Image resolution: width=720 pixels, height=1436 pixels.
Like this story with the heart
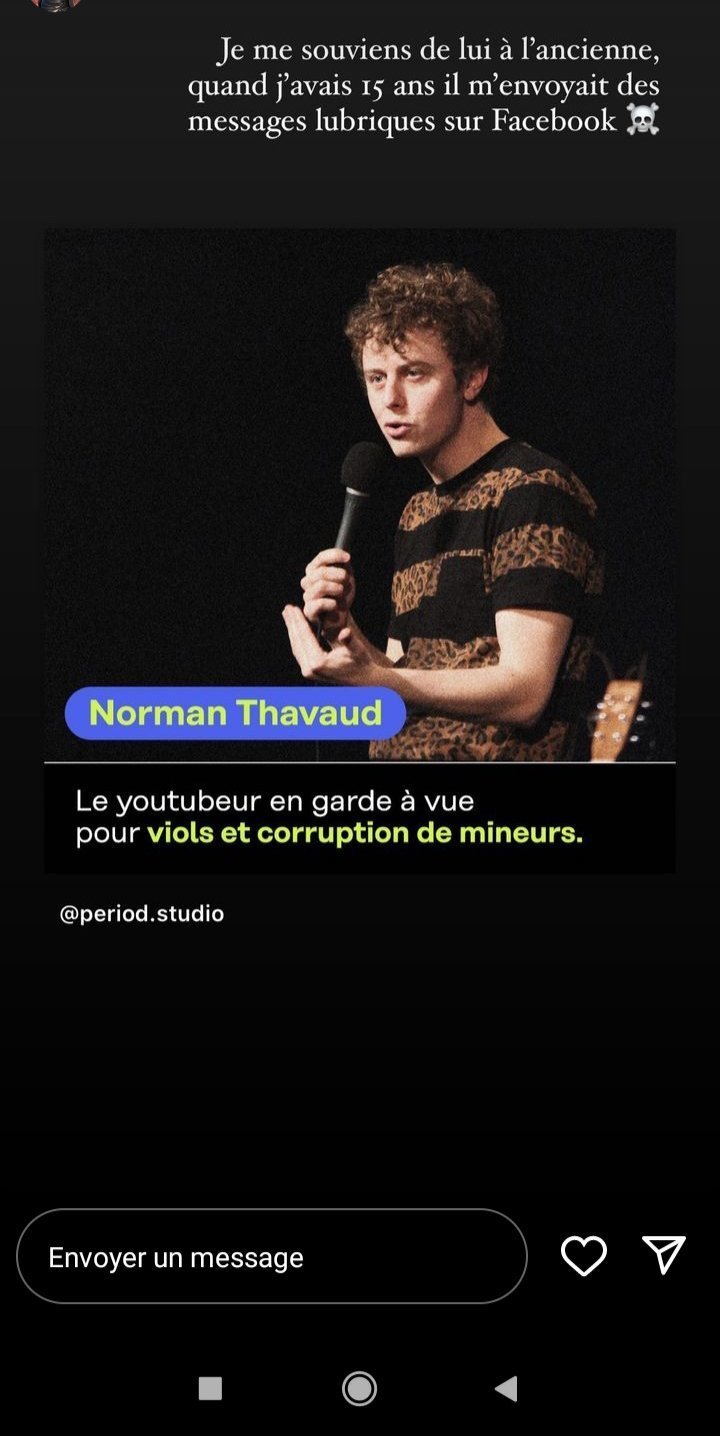pyautogui.click(x=583, y=1256)
